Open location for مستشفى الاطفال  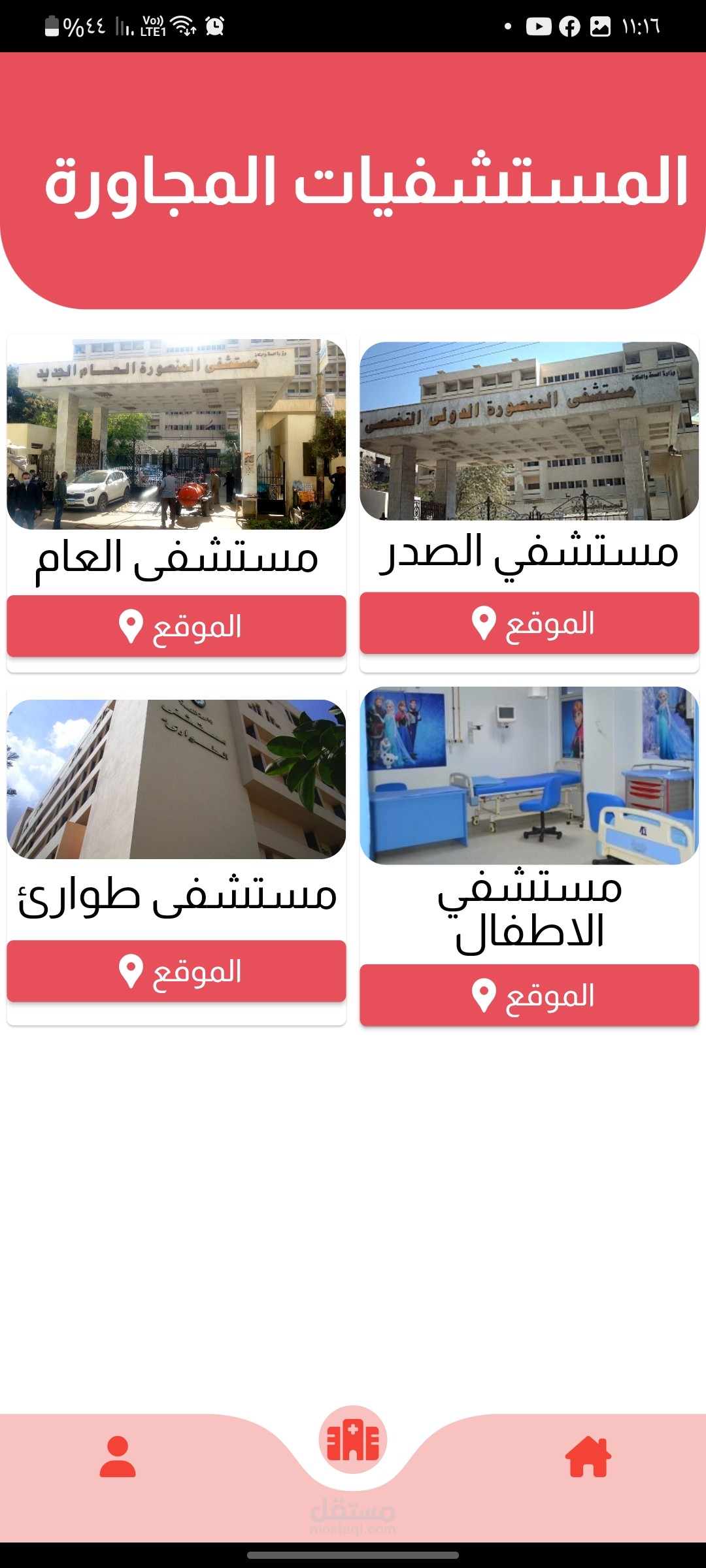(529, 995)
